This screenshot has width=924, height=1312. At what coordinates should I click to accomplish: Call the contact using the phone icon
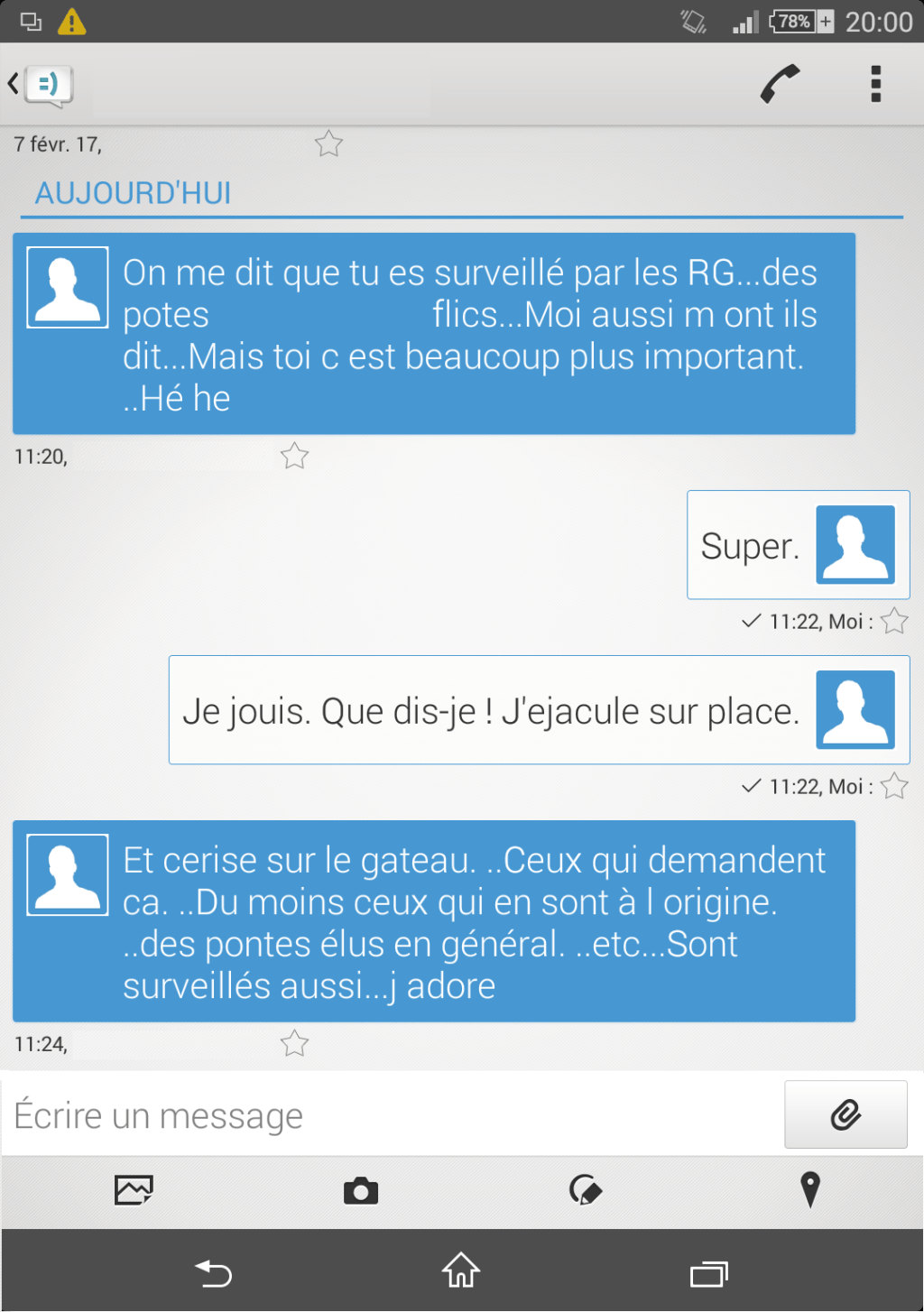(x=778, y=83)
